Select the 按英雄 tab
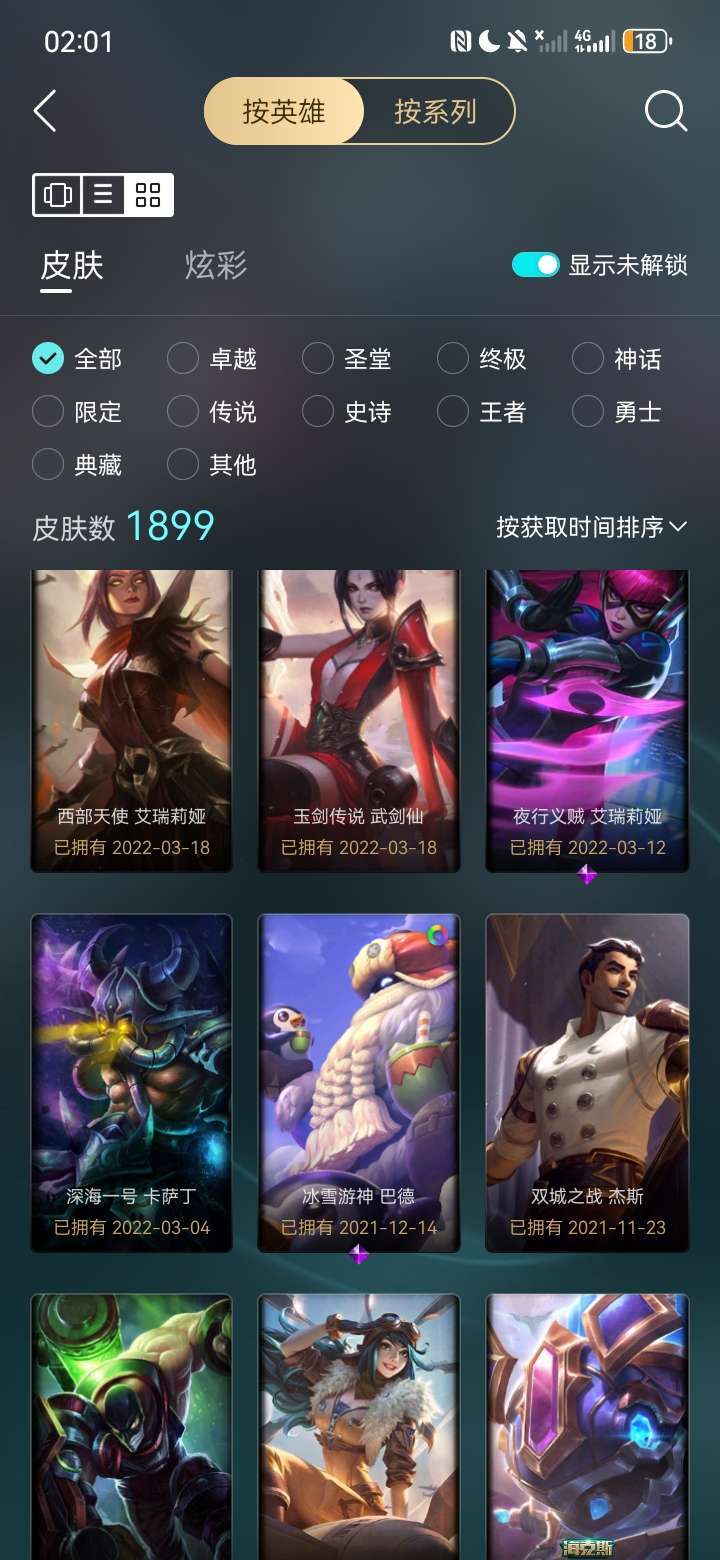Image resolution: width=720 pixels, height=1560 pixels. click(x=283, y=111)
